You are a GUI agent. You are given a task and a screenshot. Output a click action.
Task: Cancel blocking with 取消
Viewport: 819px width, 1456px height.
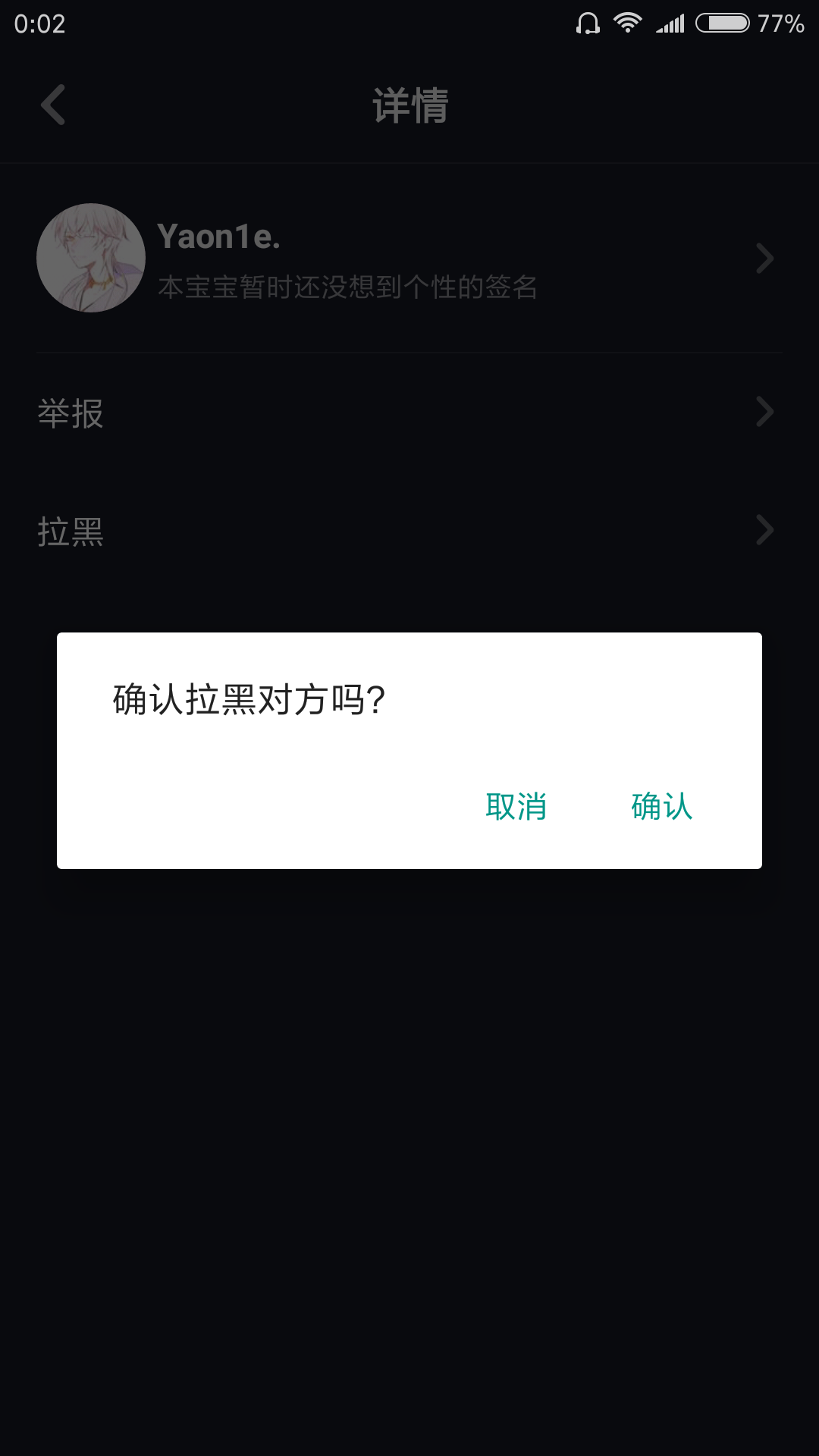(x=516, y=806)
